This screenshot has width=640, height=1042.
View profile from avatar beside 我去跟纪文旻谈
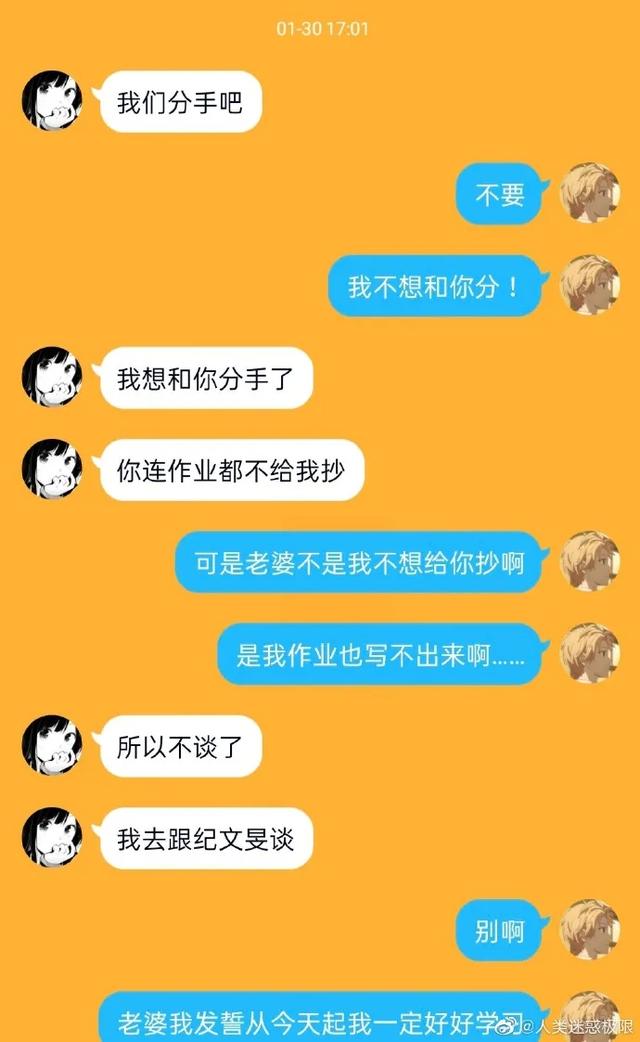pyautogui.click(x=52, y=837)
